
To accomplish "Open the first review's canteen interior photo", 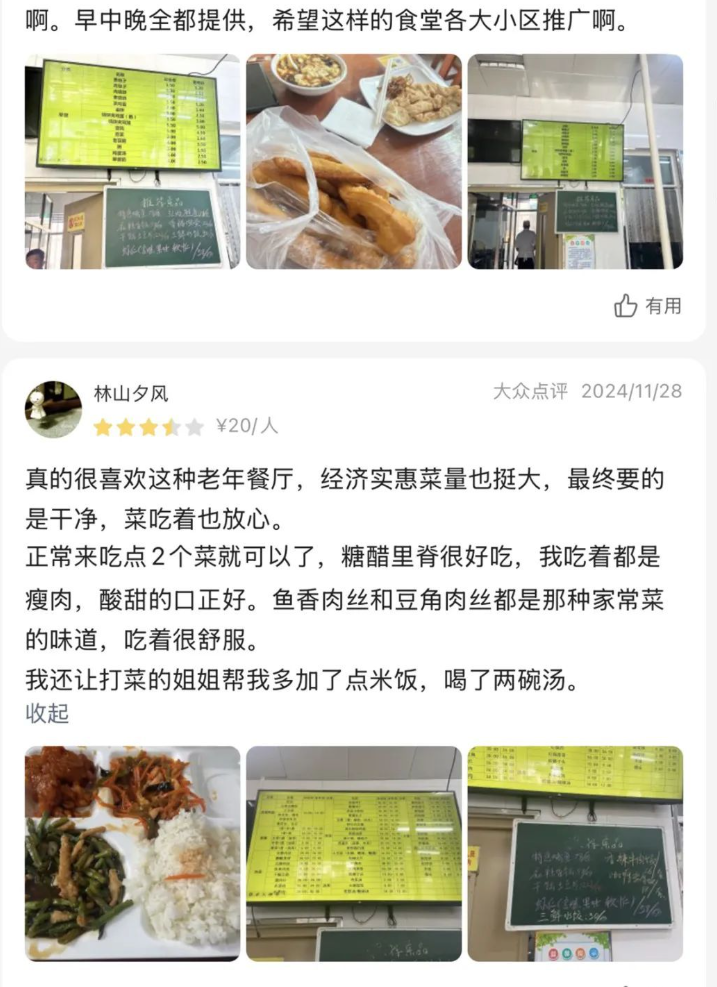I will [x=575, y=161].
